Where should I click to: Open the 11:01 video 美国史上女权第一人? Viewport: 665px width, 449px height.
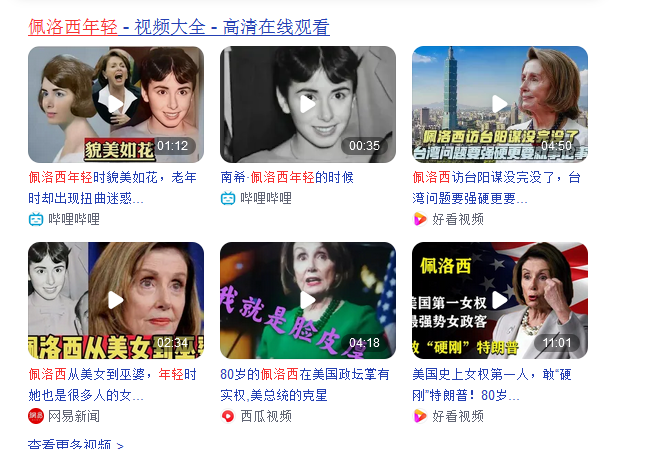(x=500, y=300)
